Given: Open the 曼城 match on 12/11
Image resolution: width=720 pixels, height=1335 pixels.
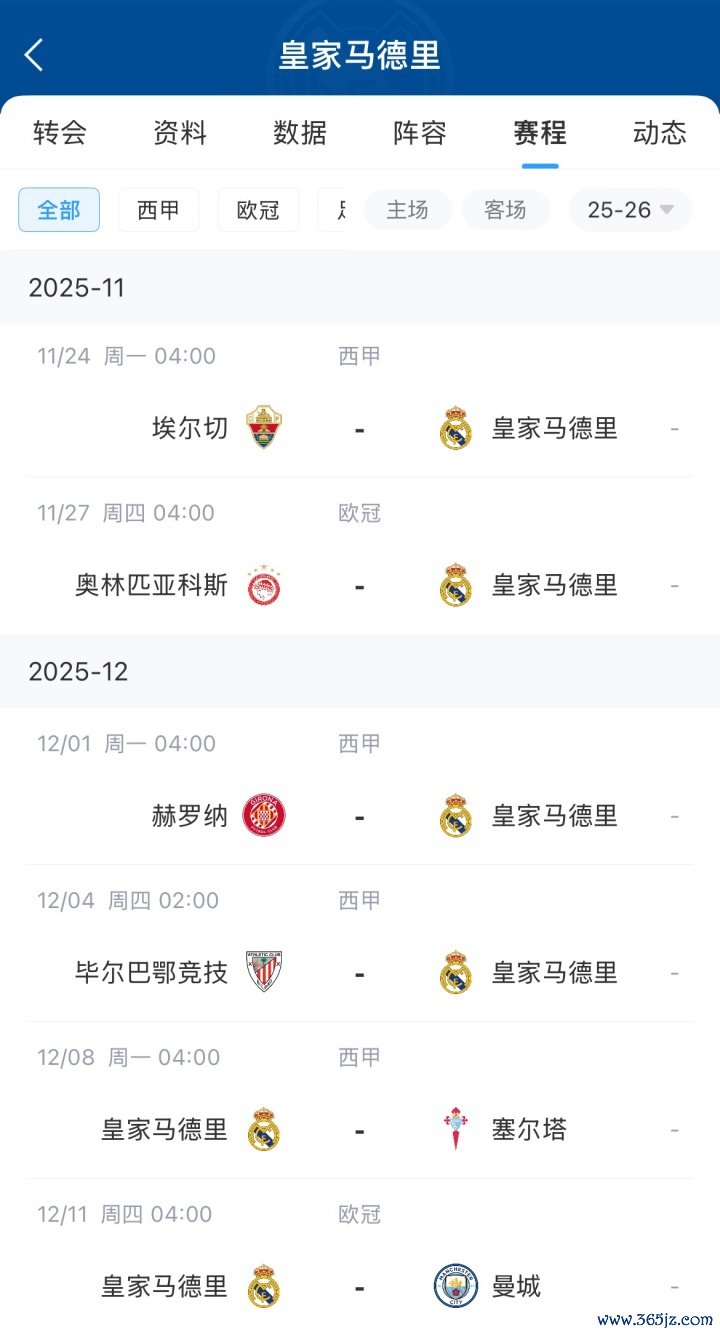Looking at the screenshot, I should (360, 1286).
